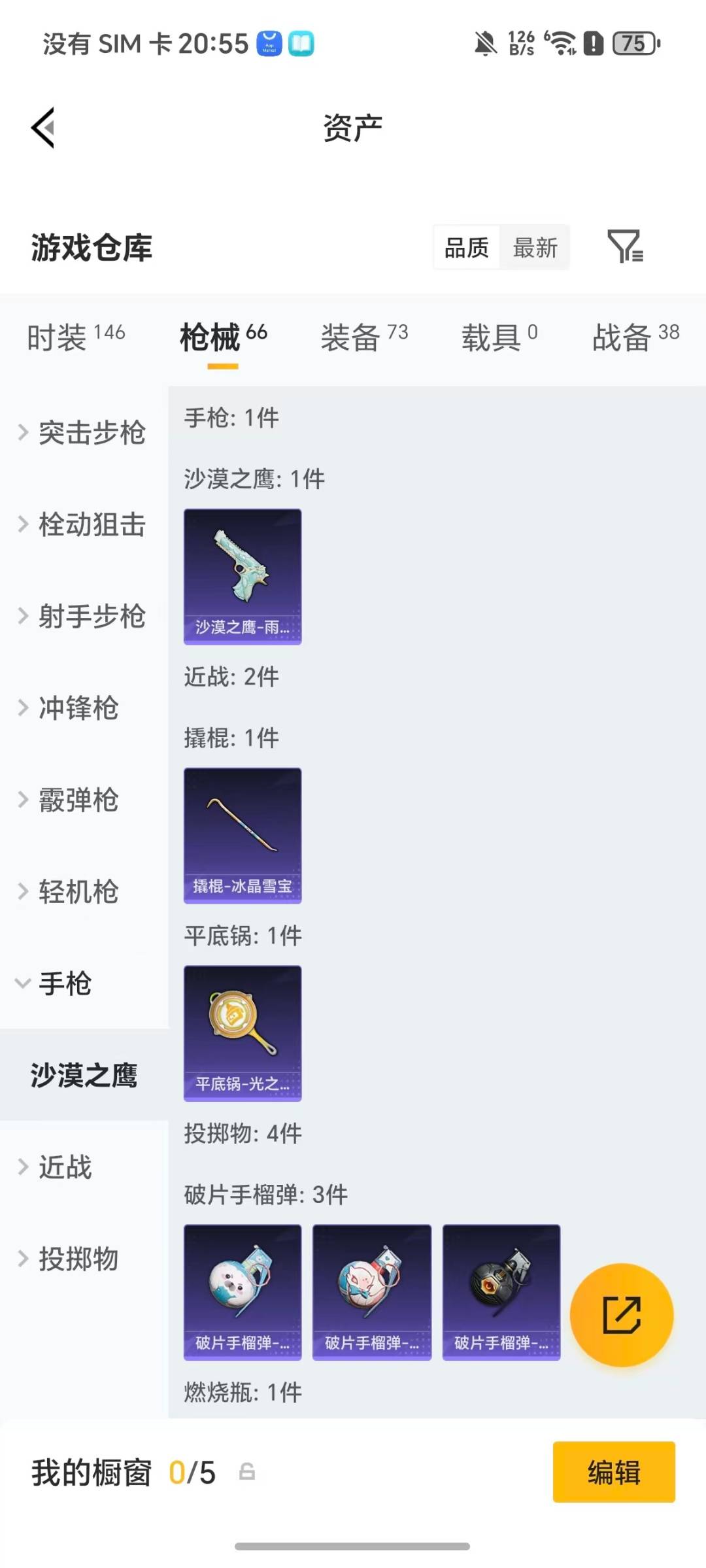
Task: Click the back arrow on the 资产 page
Action: [x=43, y=127]
